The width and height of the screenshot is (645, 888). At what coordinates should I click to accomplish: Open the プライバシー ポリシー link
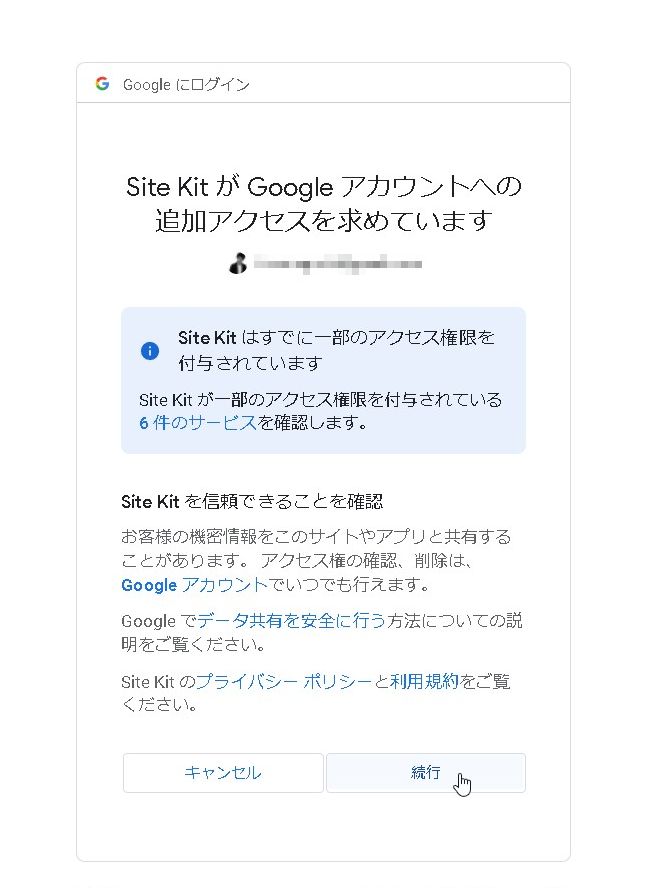pyautogui.click(x=284, y=682)
